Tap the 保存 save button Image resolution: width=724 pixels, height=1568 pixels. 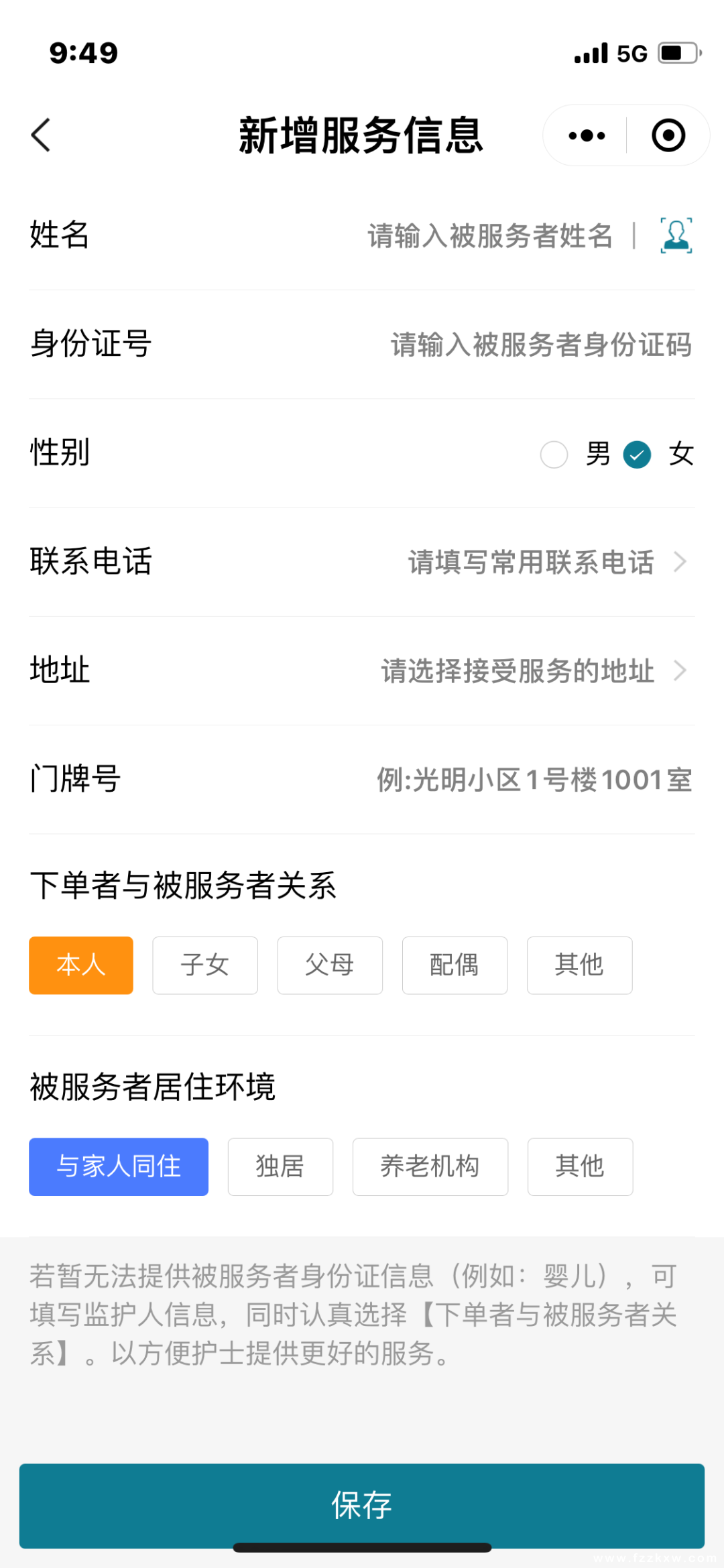click(362, 1506)
